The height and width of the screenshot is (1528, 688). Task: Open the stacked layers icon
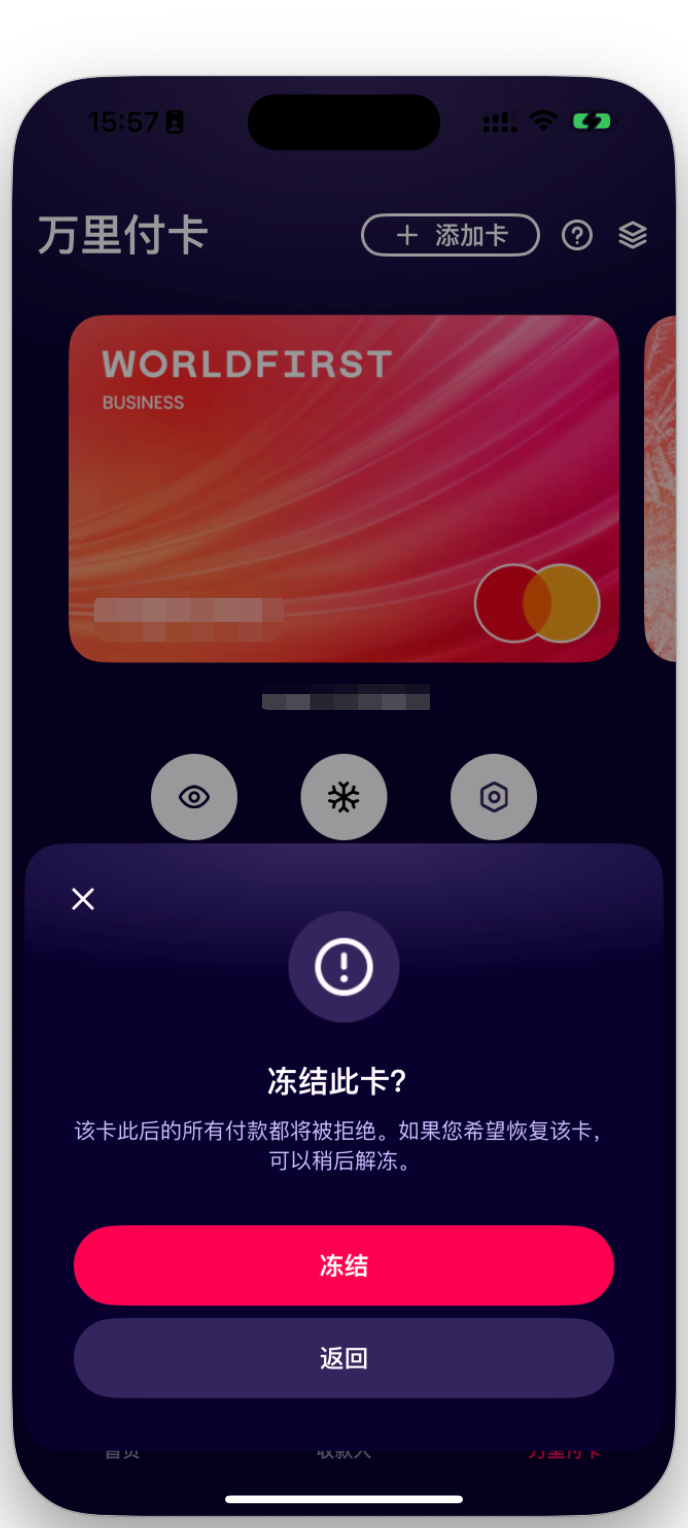[632, 236]
